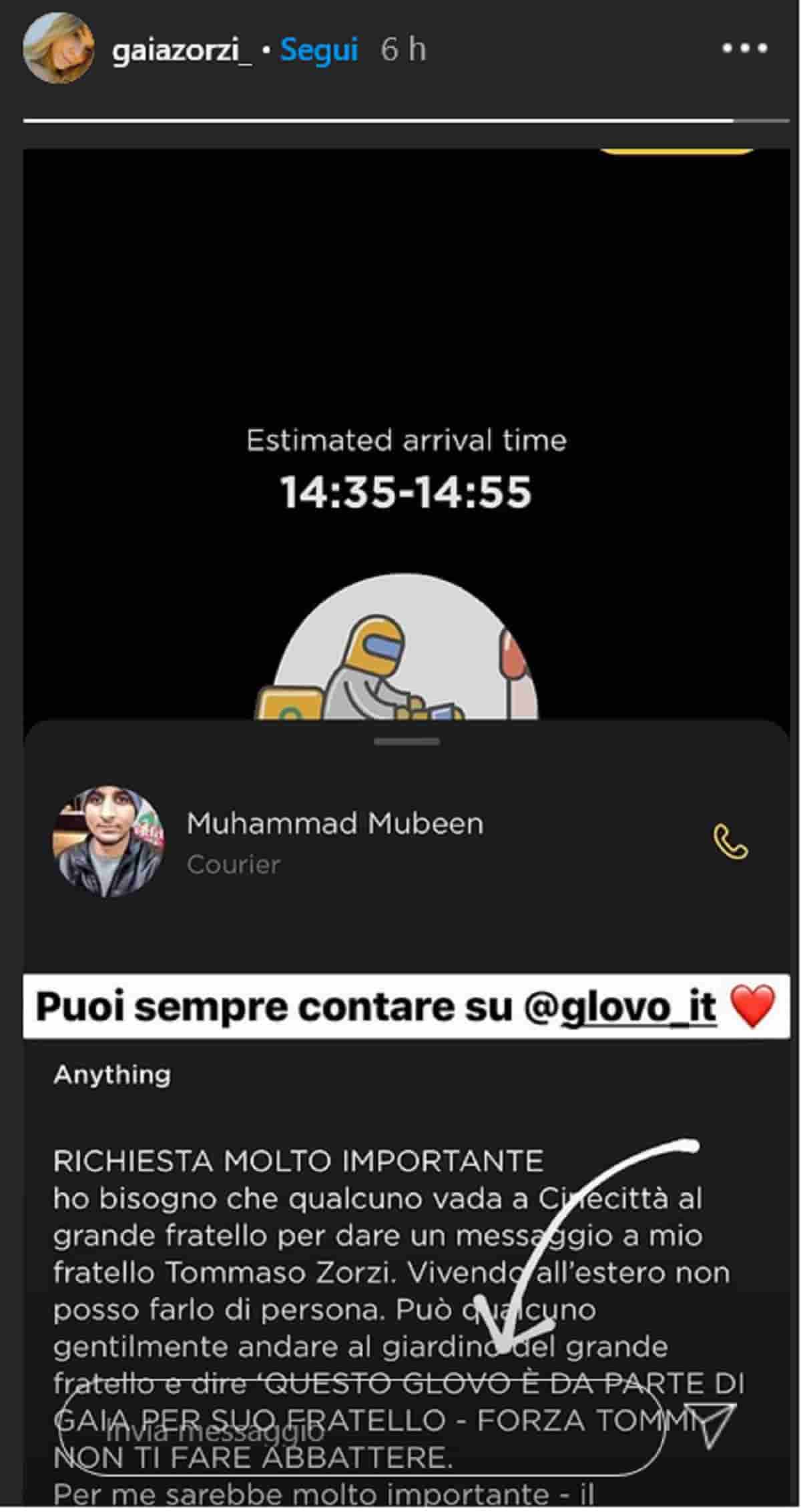Open the story overflow menu
801x1512 pixels.
[x=745, y=49]
